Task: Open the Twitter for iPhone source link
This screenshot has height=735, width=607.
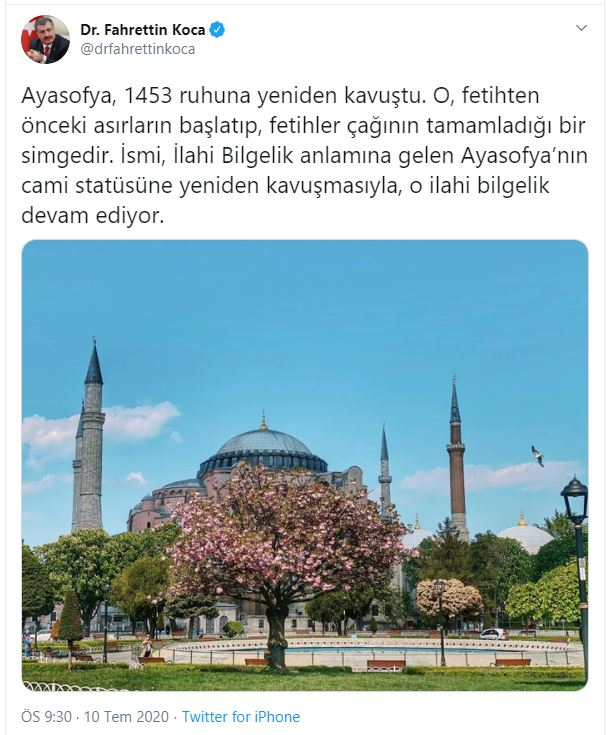Action: 241,717
